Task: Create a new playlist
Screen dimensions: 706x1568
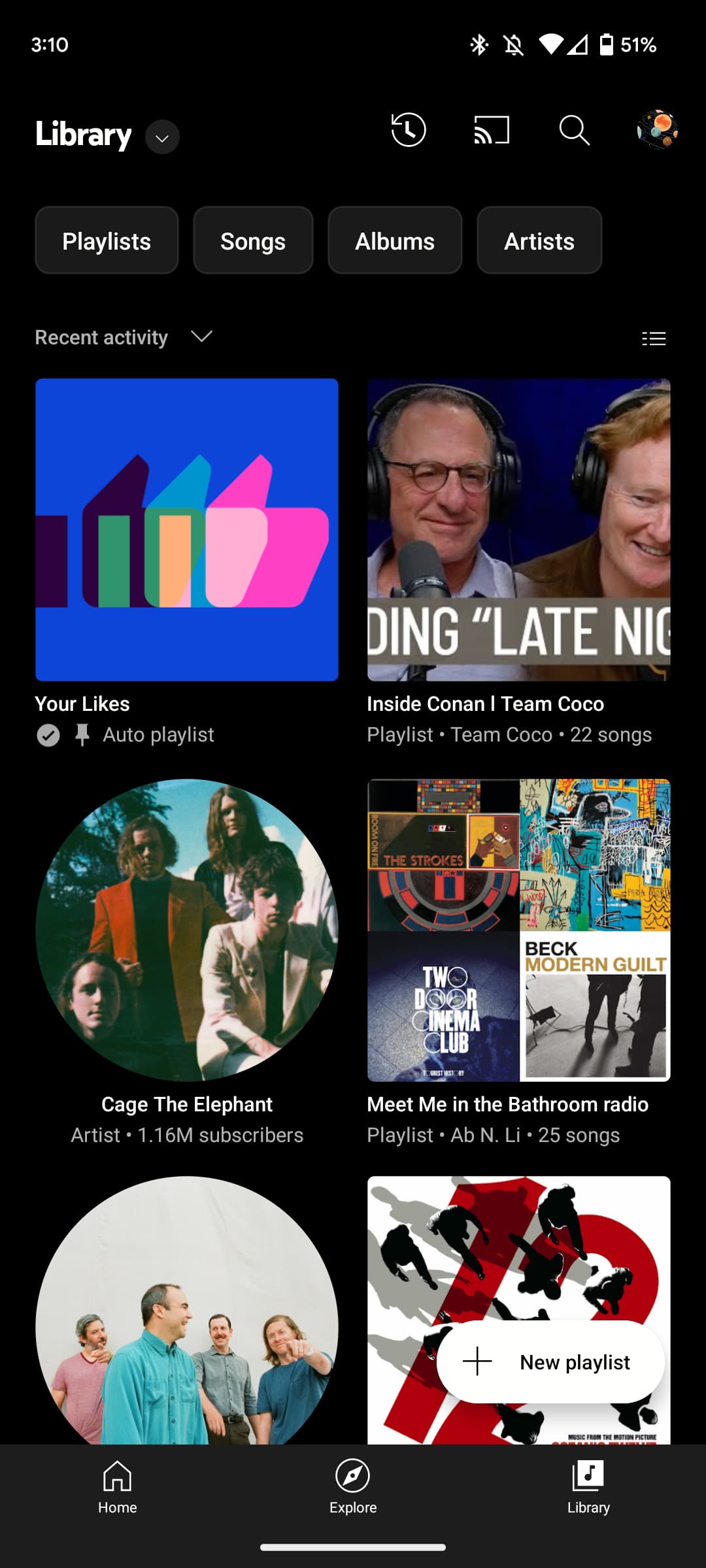Action: (x=550, y=1362)
